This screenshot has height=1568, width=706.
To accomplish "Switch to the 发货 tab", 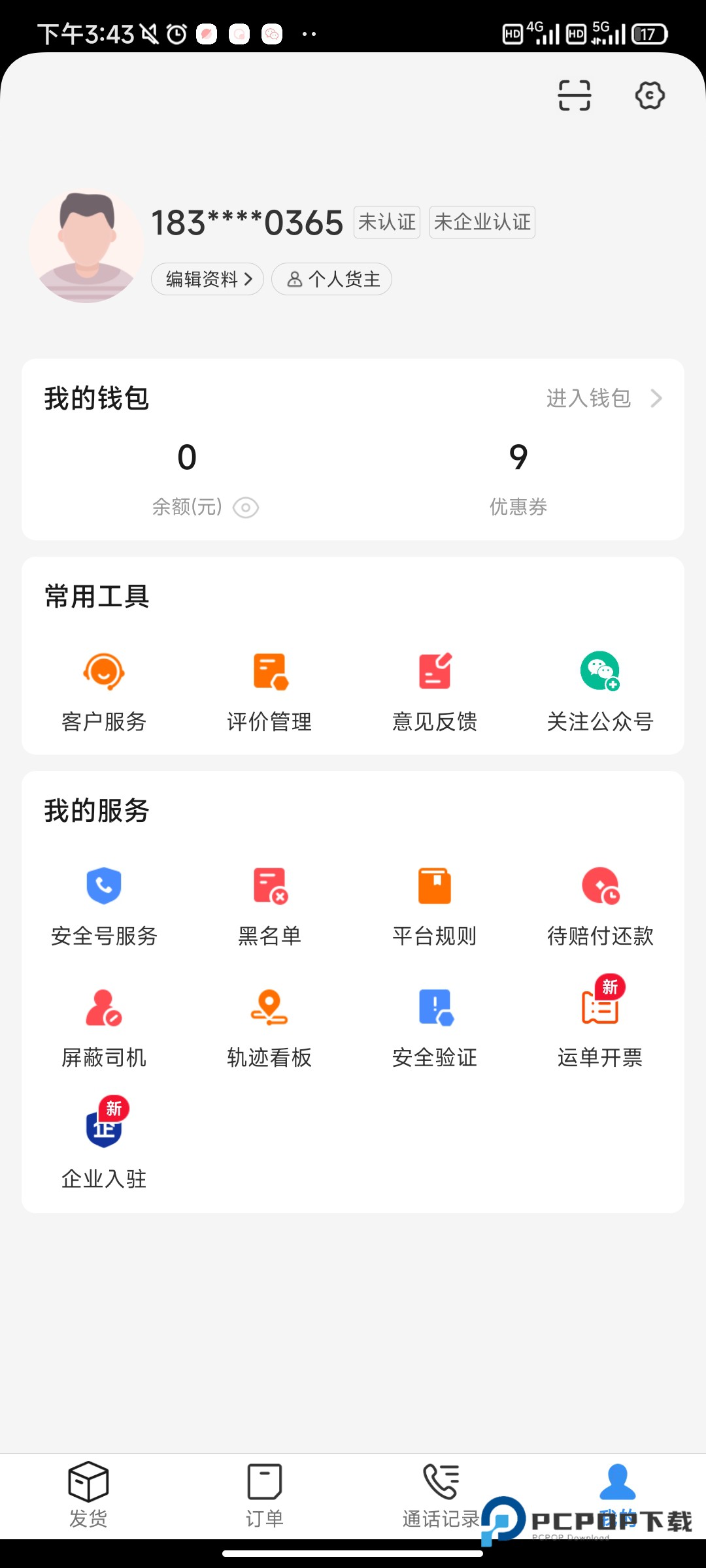I will [88, 1494].
